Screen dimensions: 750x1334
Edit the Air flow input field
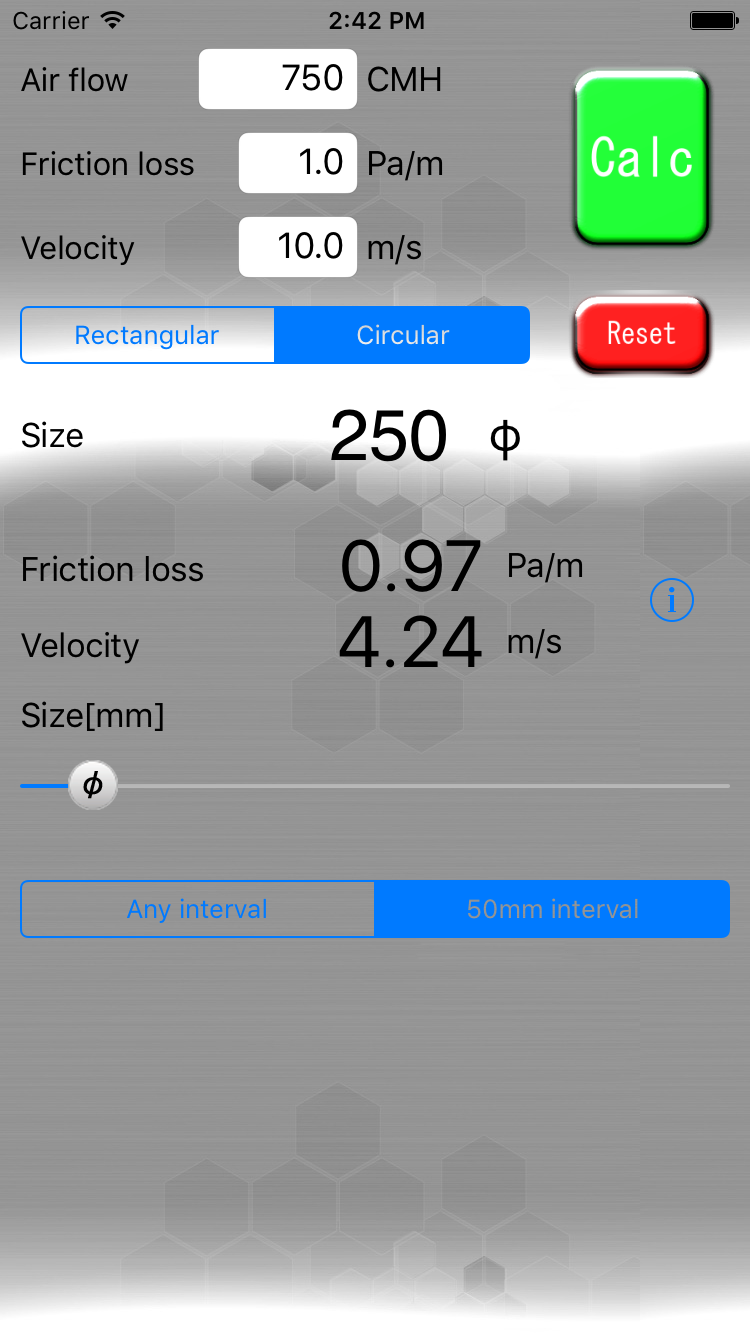pos(278,79)
